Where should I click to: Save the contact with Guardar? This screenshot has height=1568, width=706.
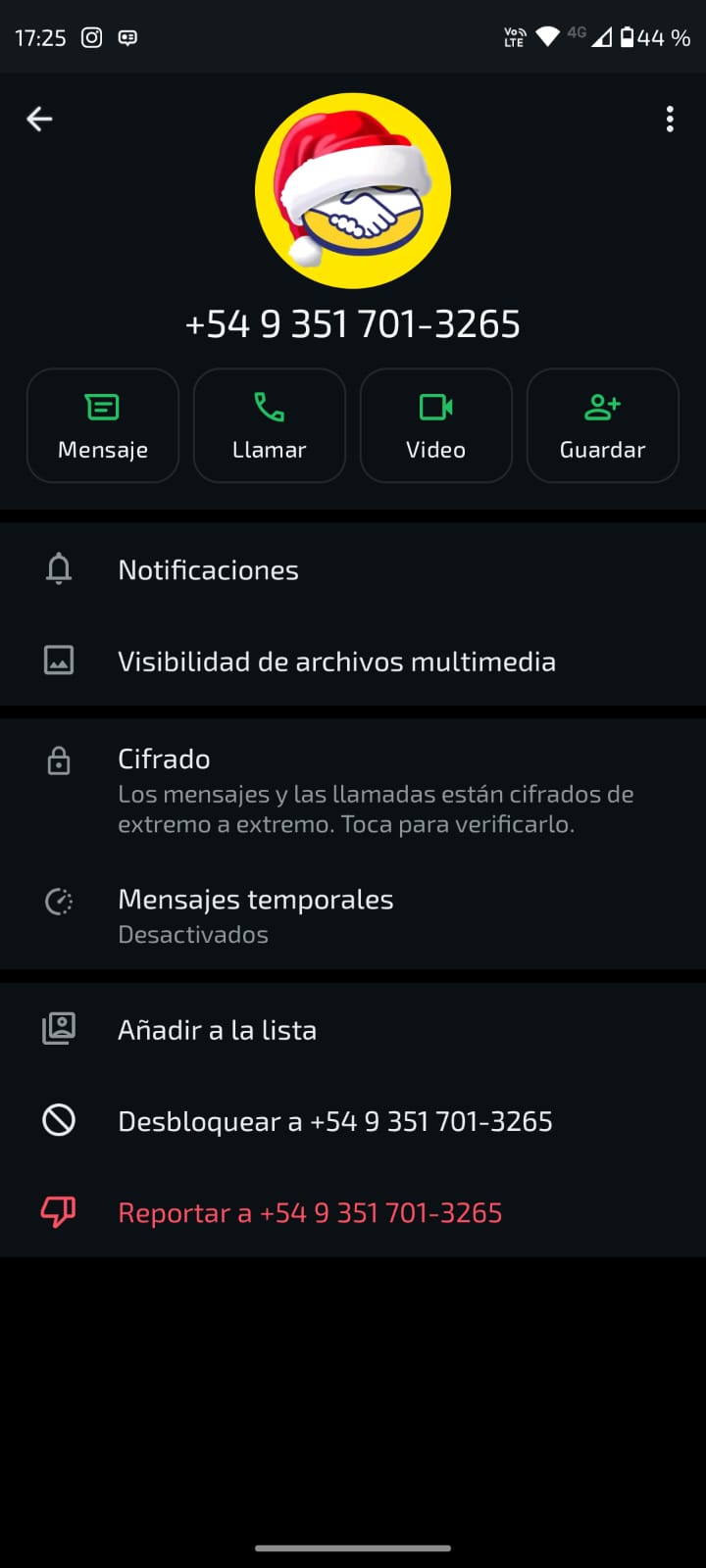[603, 425]
